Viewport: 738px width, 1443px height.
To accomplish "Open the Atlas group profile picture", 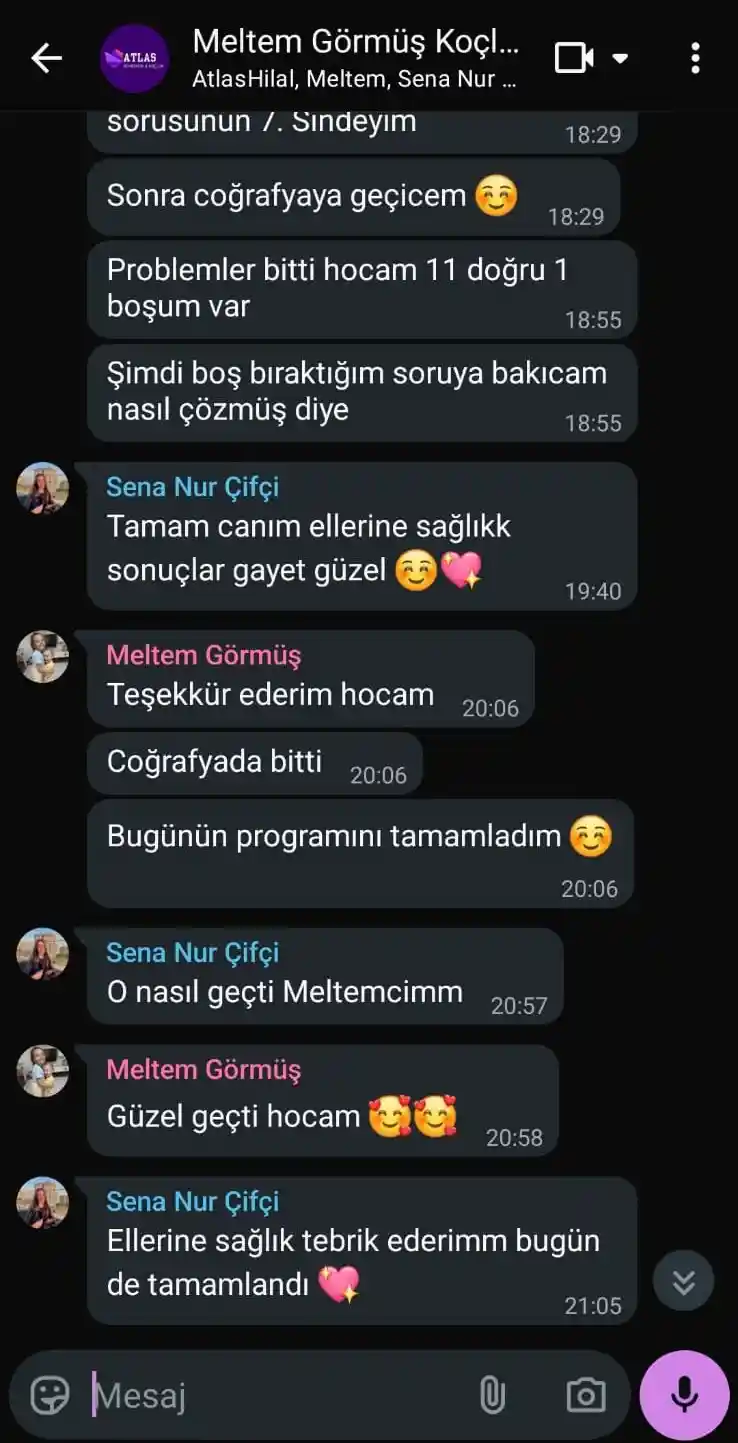I will 134,57.
